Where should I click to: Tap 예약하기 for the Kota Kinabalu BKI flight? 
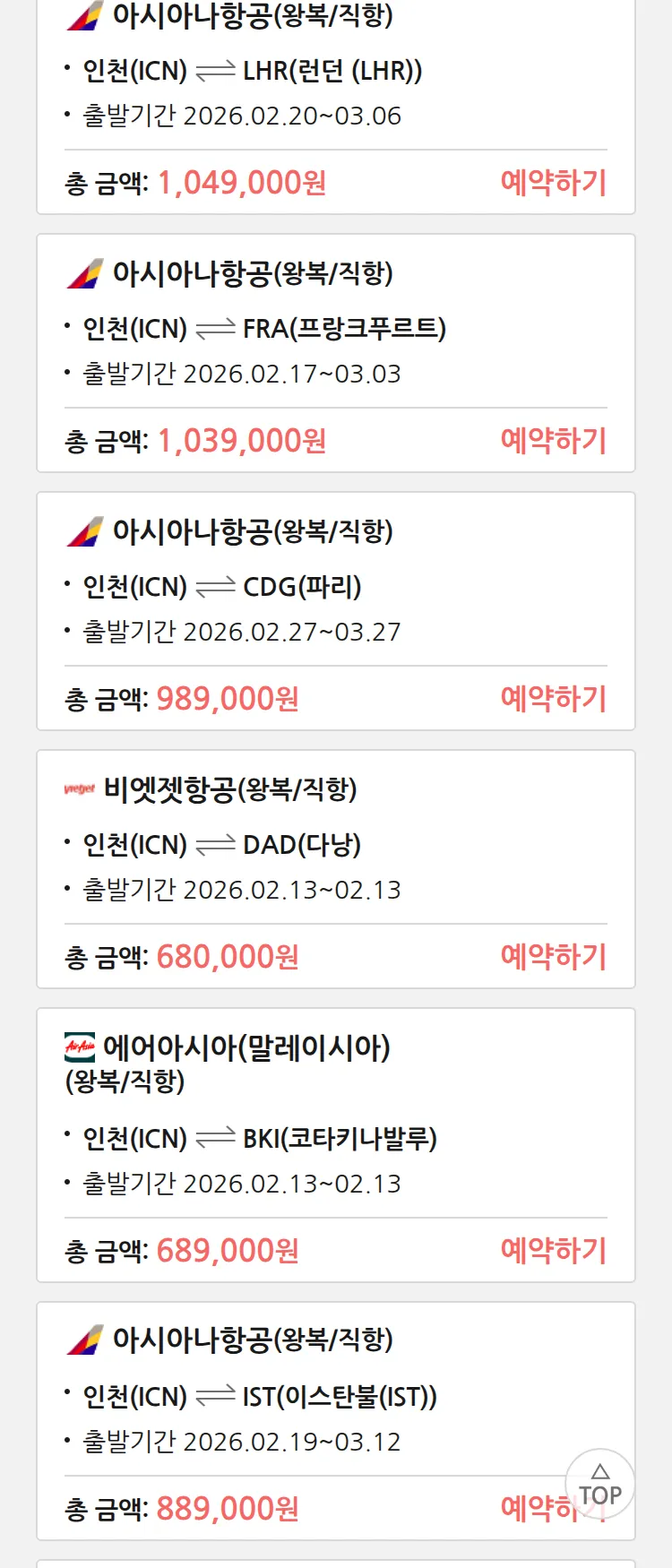(x=553, y=1251)
